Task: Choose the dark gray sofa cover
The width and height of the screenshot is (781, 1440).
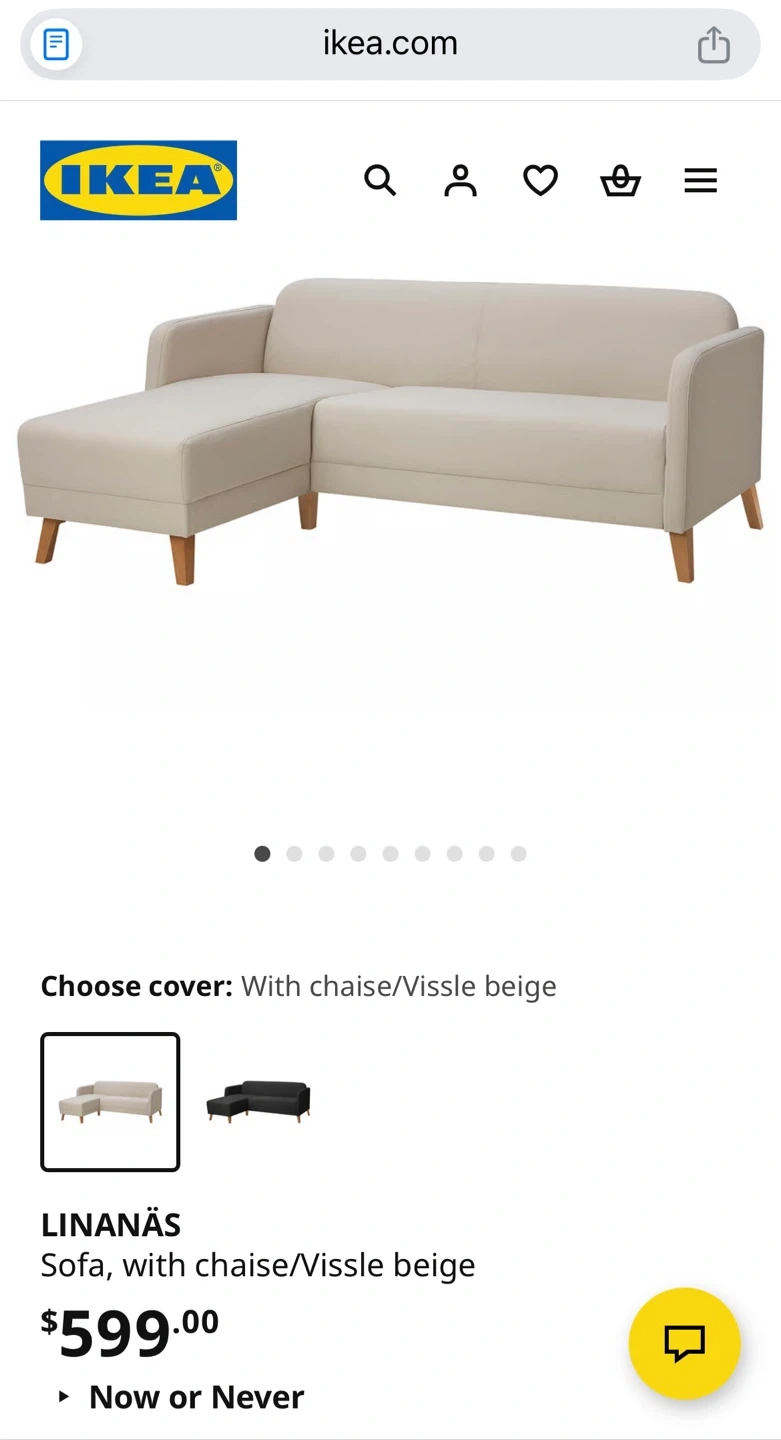Action: [x=258, y=1102]
